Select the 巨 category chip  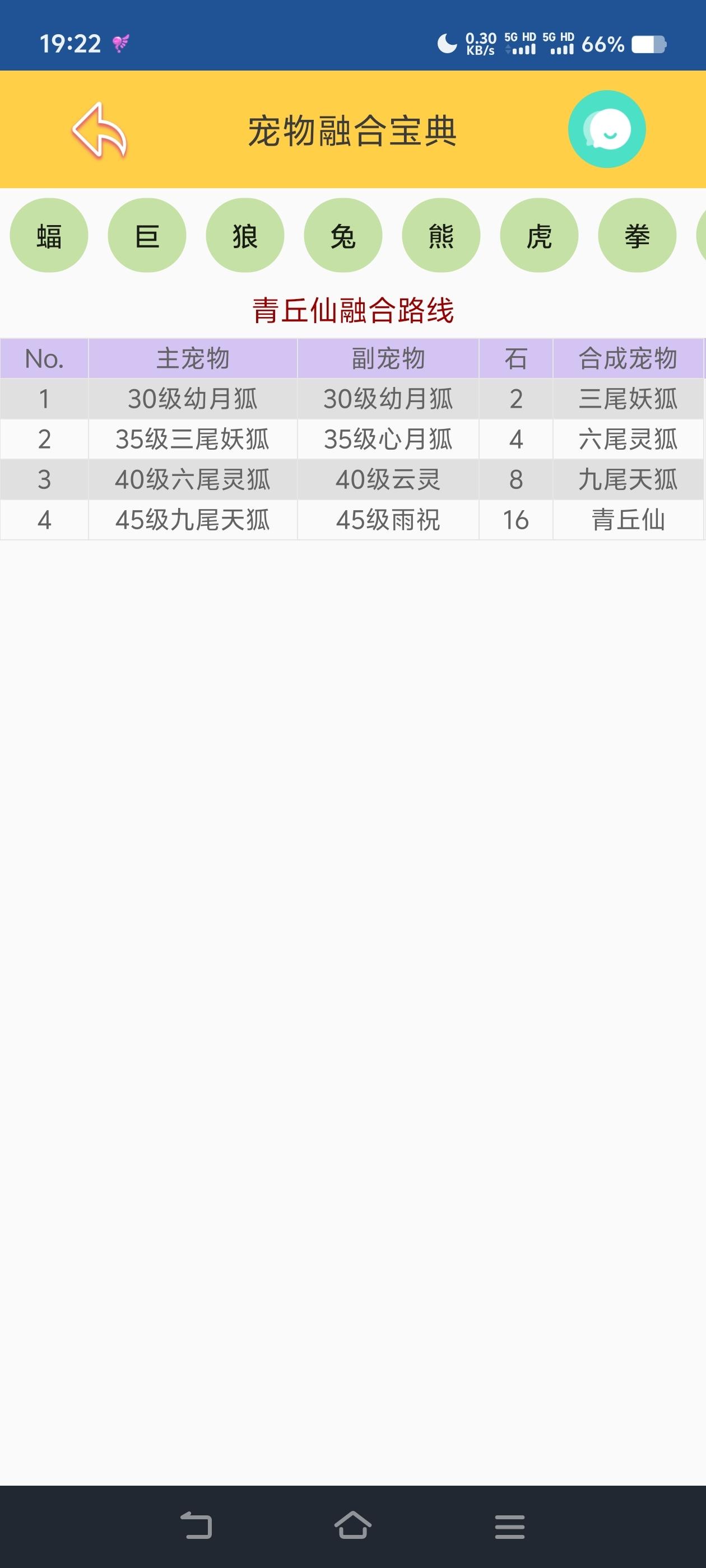tap(147, 236)
